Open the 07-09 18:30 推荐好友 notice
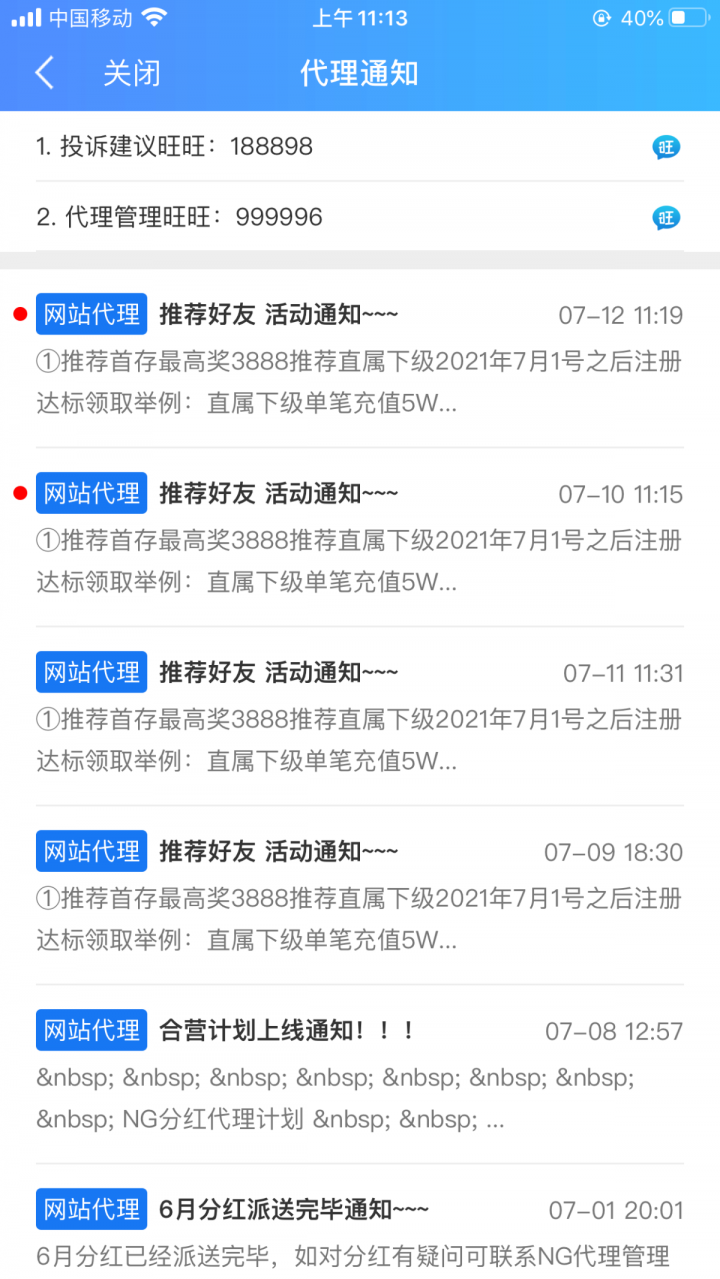 tap(360, 896)
